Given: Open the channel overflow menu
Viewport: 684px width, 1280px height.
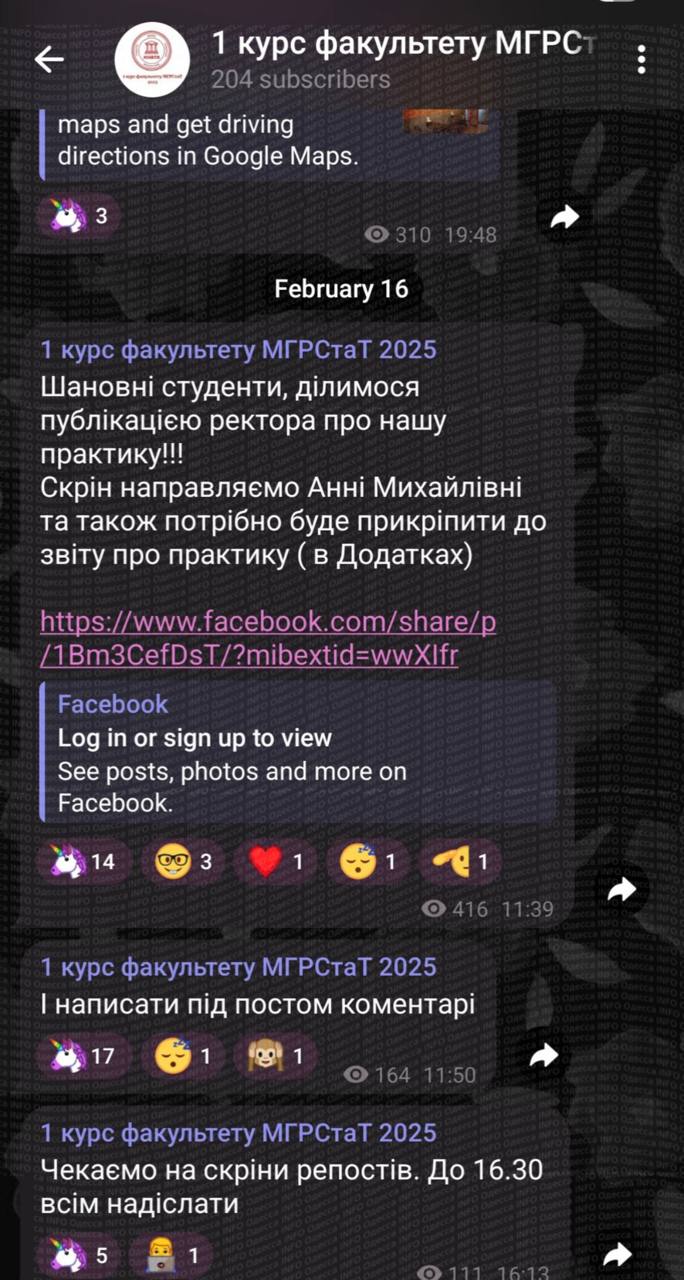Looking at the screenshot, I should 643,60.
